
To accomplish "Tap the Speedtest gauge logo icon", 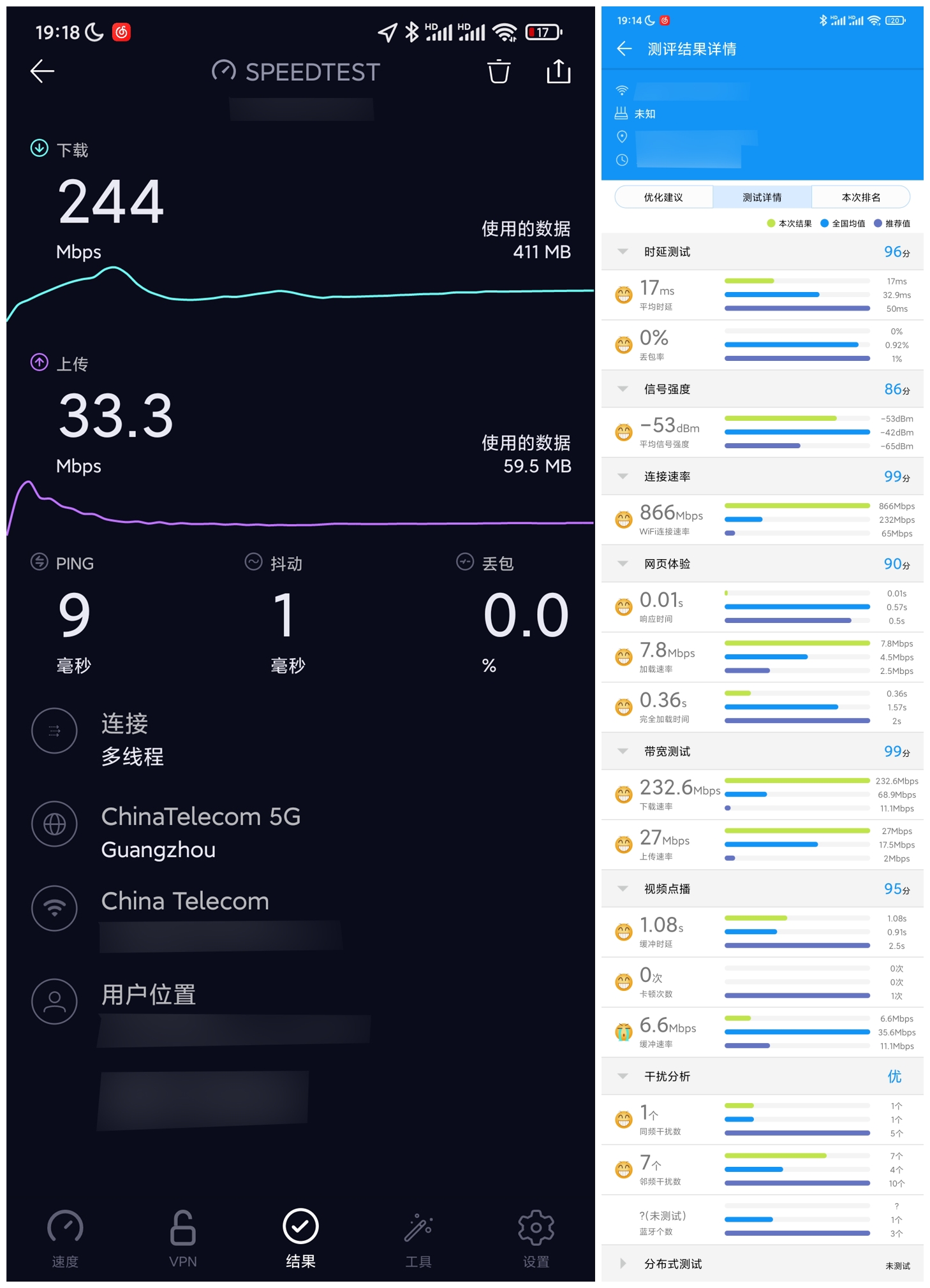I will (225, 71).
